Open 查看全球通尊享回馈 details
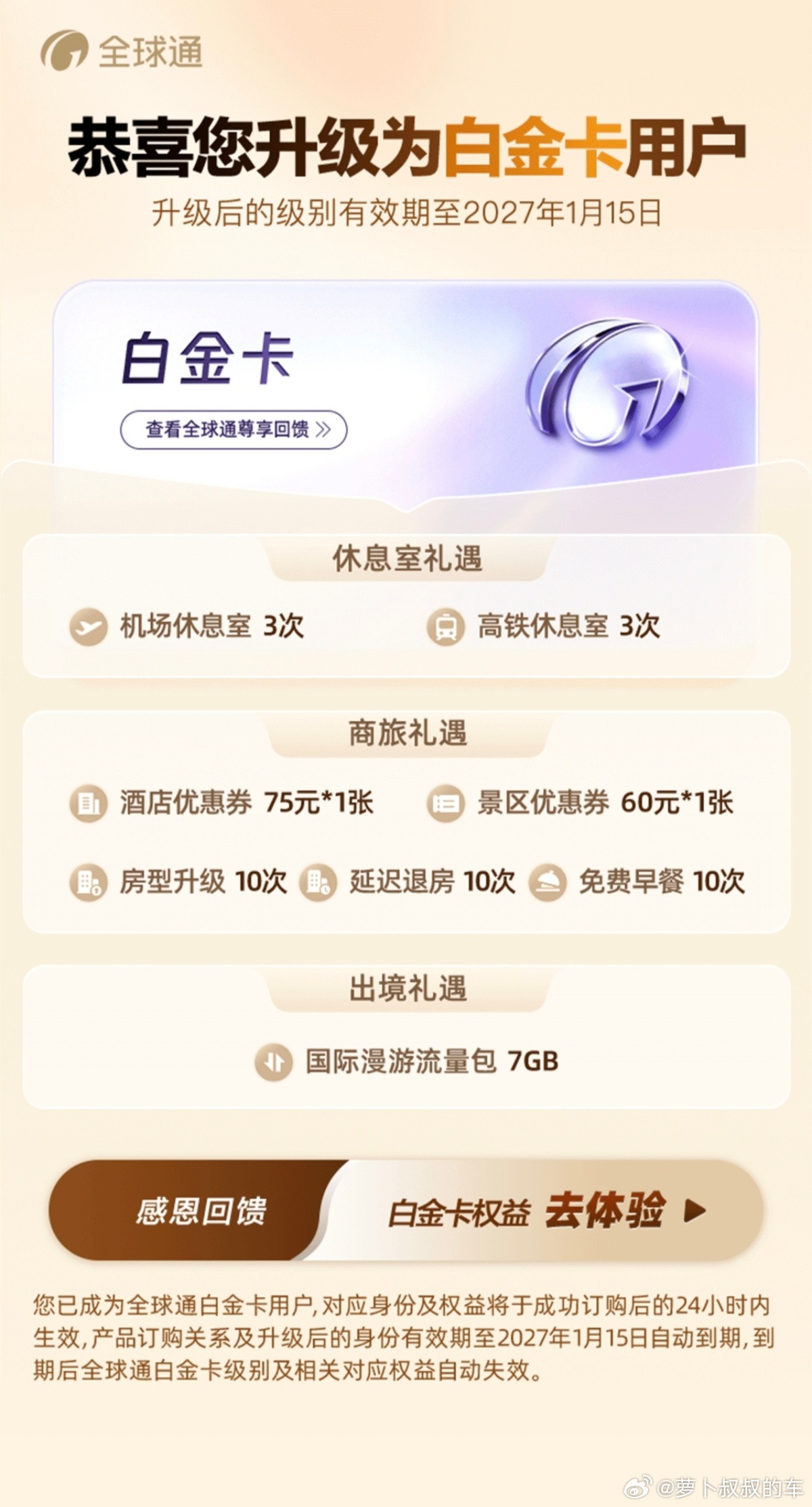The width and height of the screenshot is (812, 1507). (x=233, y=429)
